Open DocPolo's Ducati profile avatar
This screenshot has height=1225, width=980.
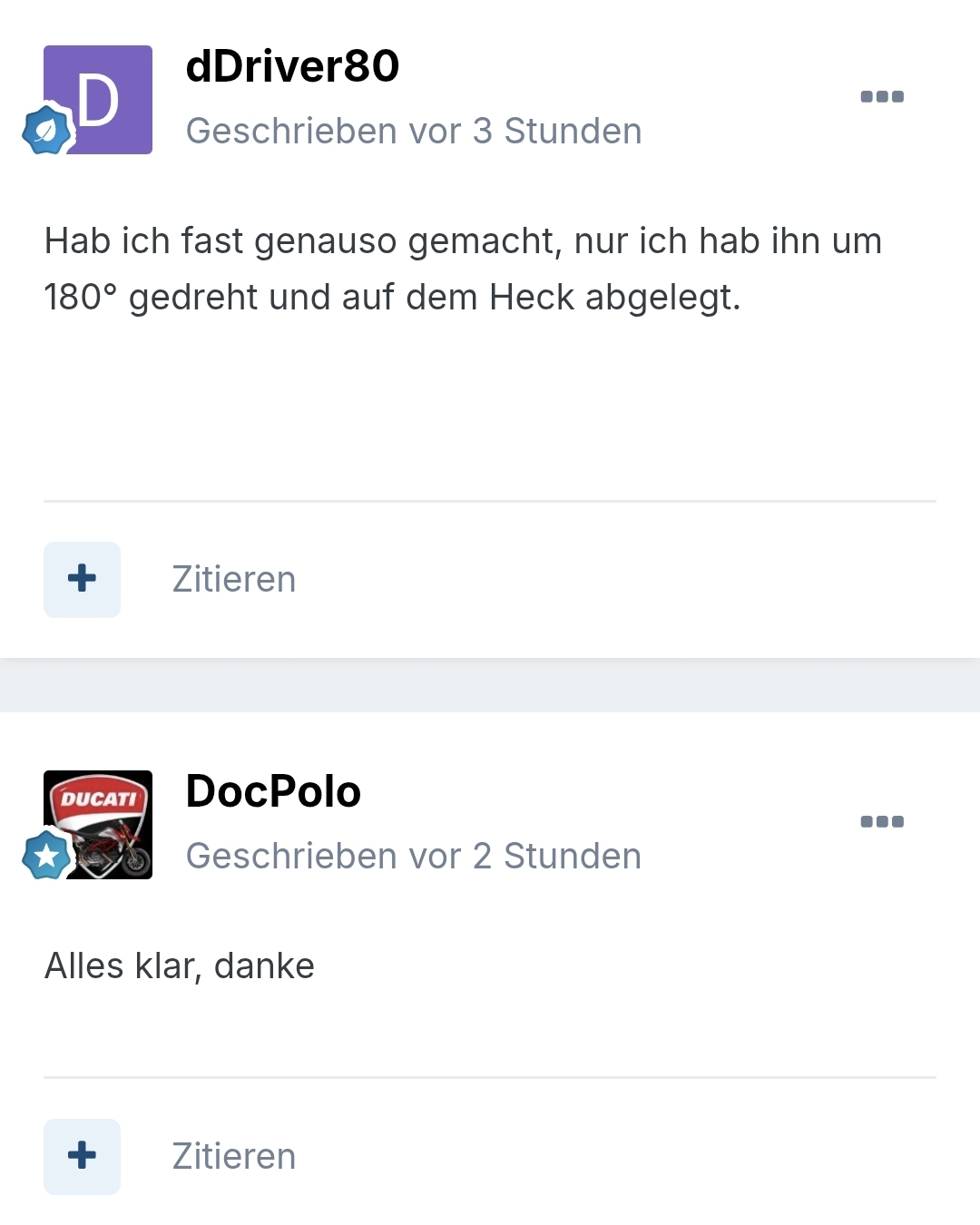(98, 825)
